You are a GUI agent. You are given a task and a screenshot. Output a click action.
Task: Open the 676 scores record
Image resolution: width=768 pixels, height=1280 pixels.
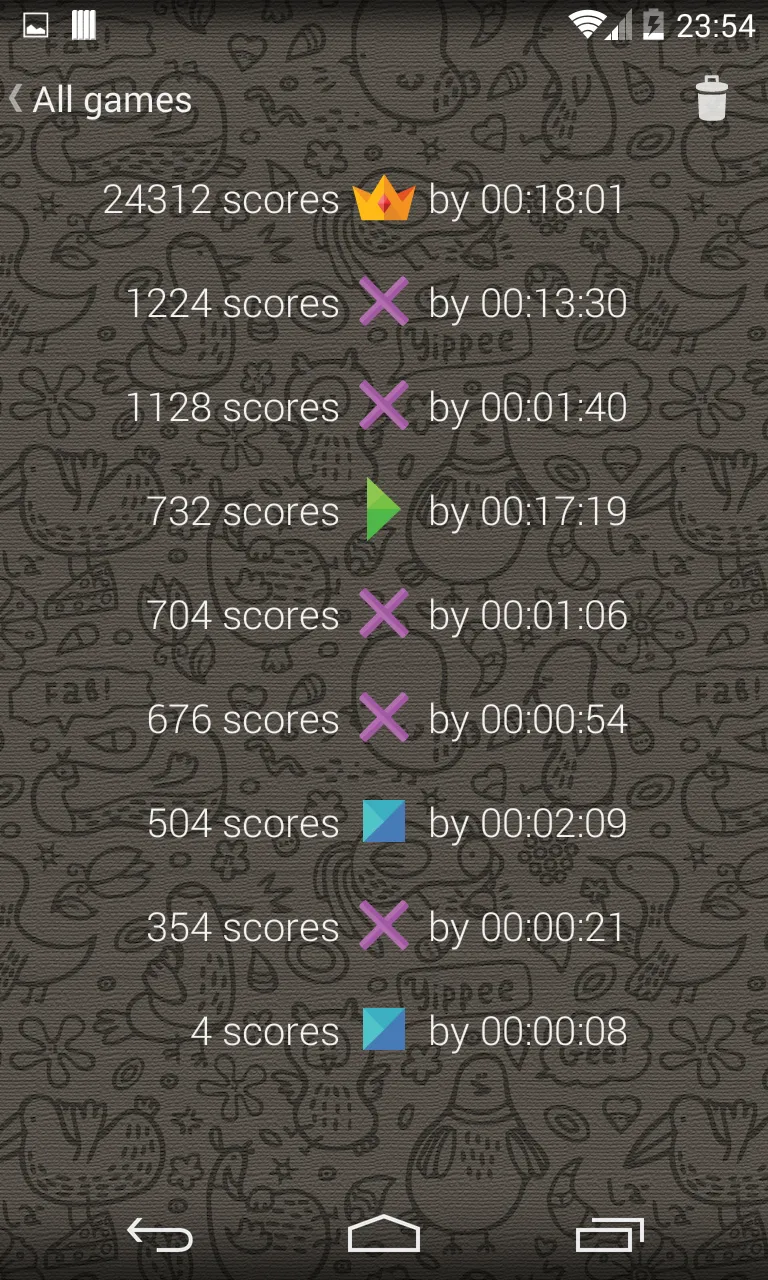(x=384, y=720)
